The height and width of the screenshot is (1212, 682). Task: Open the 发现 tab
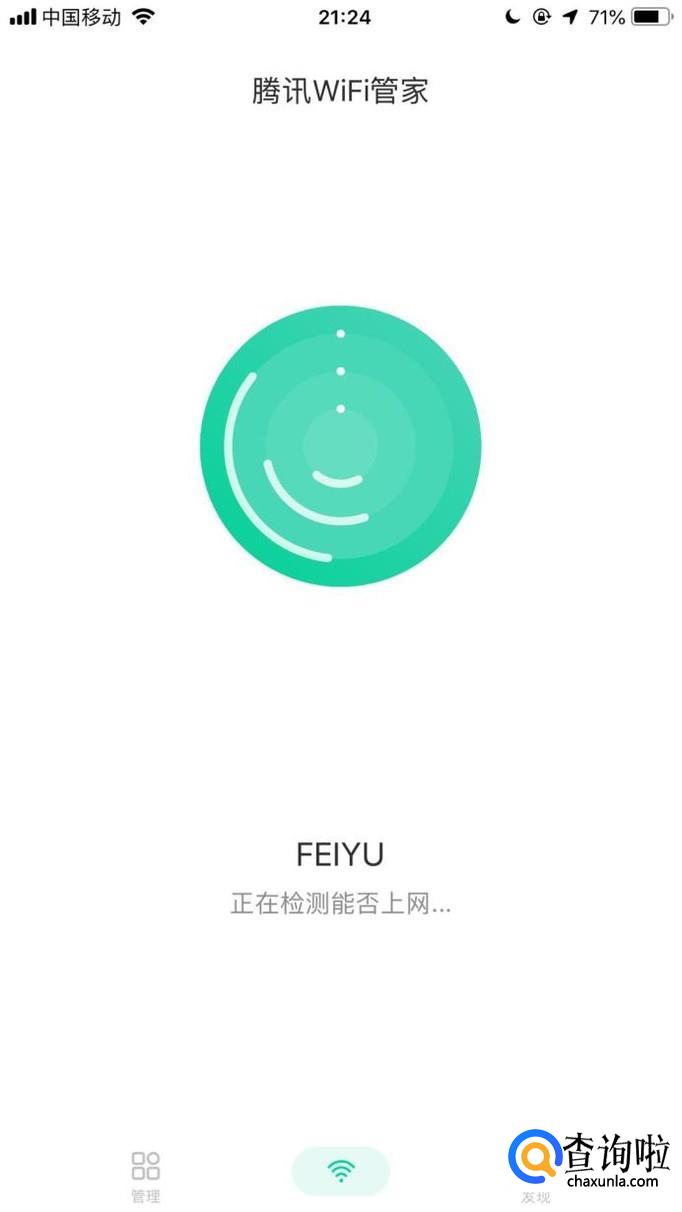[536, 1178]
